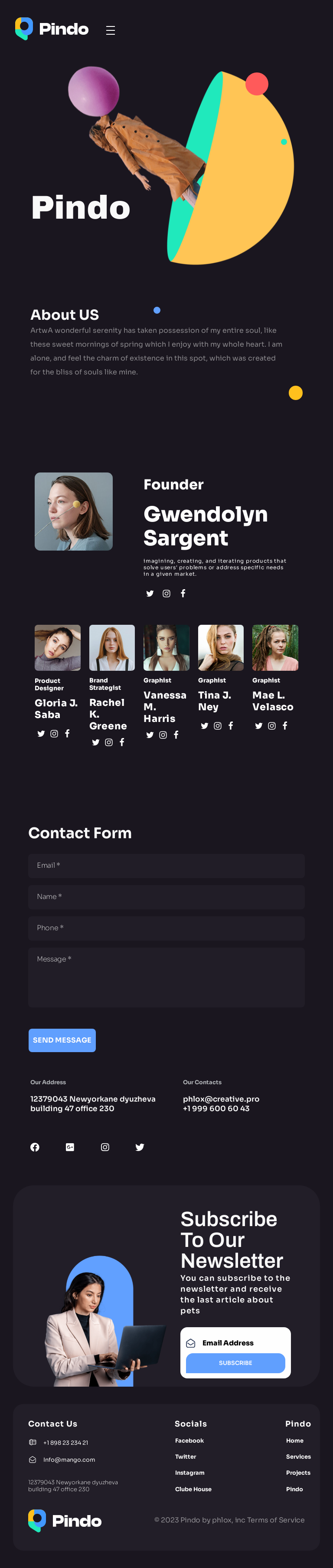Go to Projects footer link

(x=298, y=1473)
